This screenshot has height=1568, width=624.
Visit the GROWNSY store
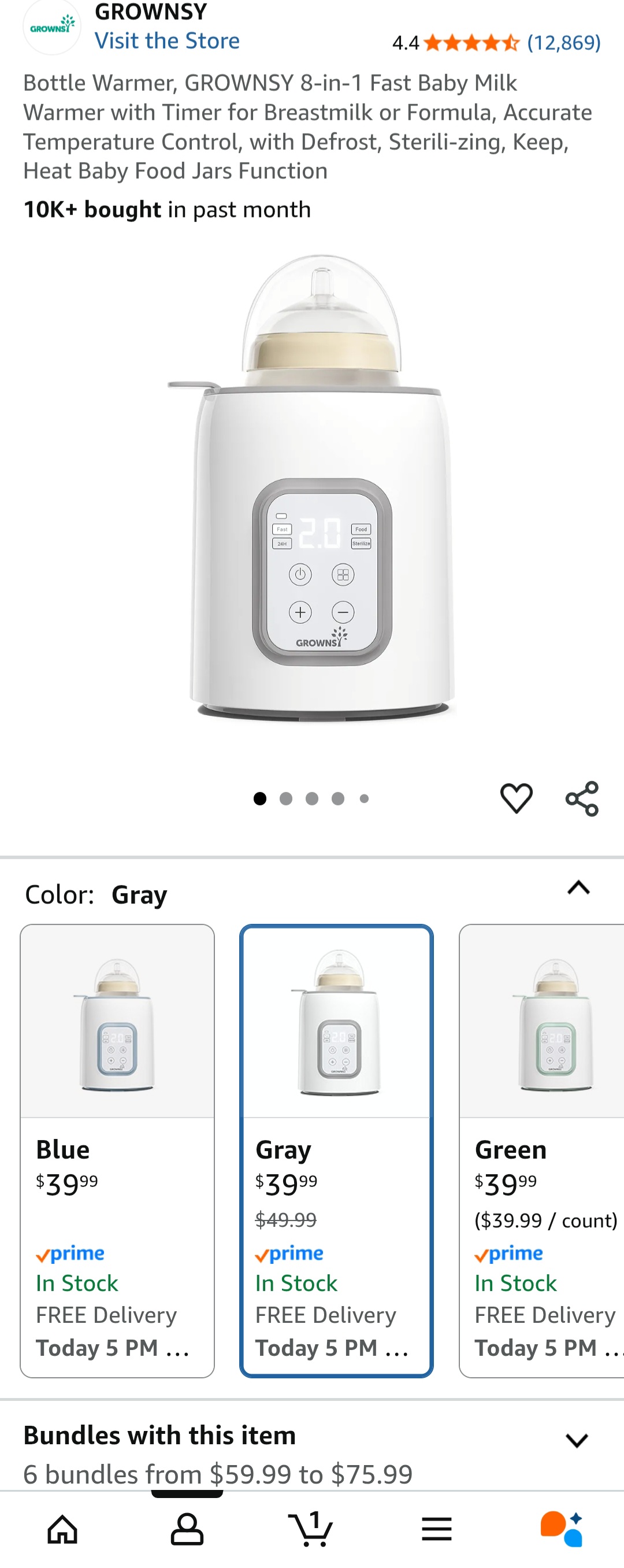click(x=166, y=41)
